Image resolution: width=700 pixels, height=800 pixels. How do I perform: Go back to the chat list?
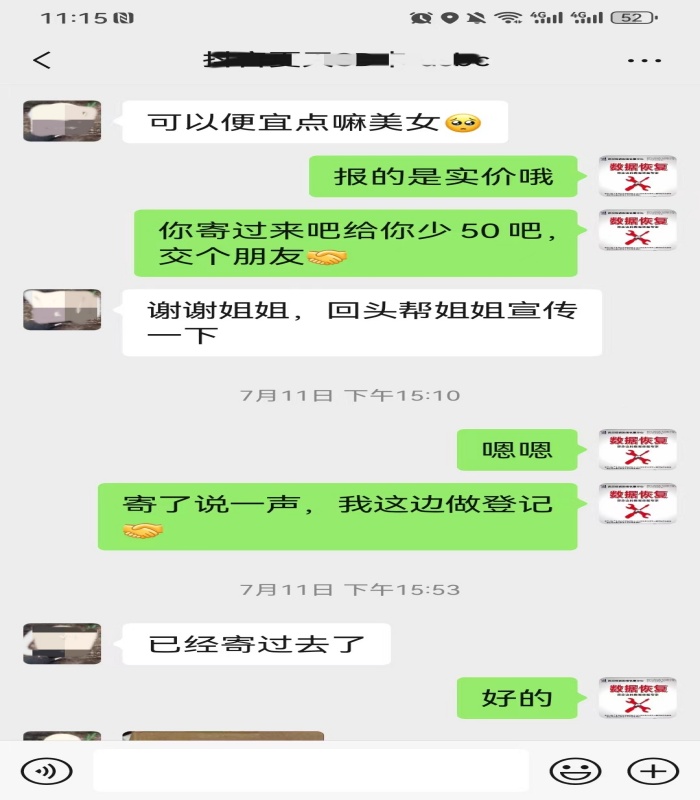tap(41, 60)
